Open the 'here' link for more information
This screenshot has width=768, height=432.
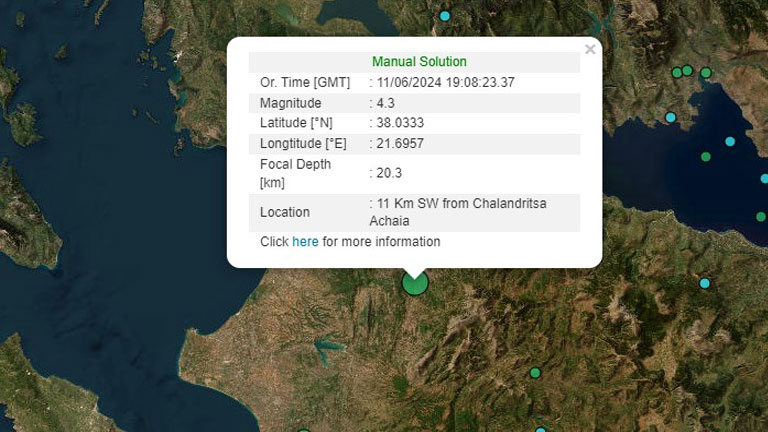pos(305,242)
